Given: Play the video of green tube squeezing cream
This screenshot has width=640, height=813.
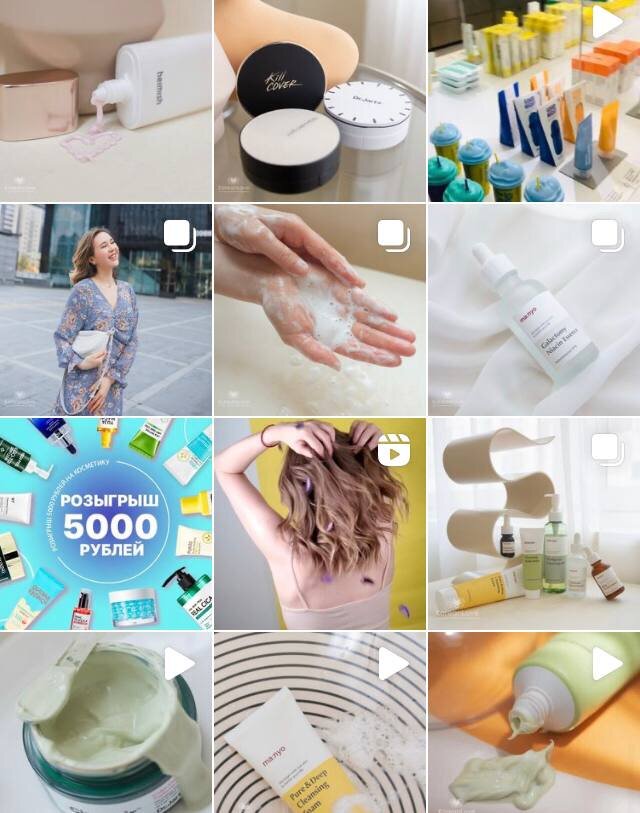Looking at the screenshot, I should pyautogui.click(x=534, y=722).
